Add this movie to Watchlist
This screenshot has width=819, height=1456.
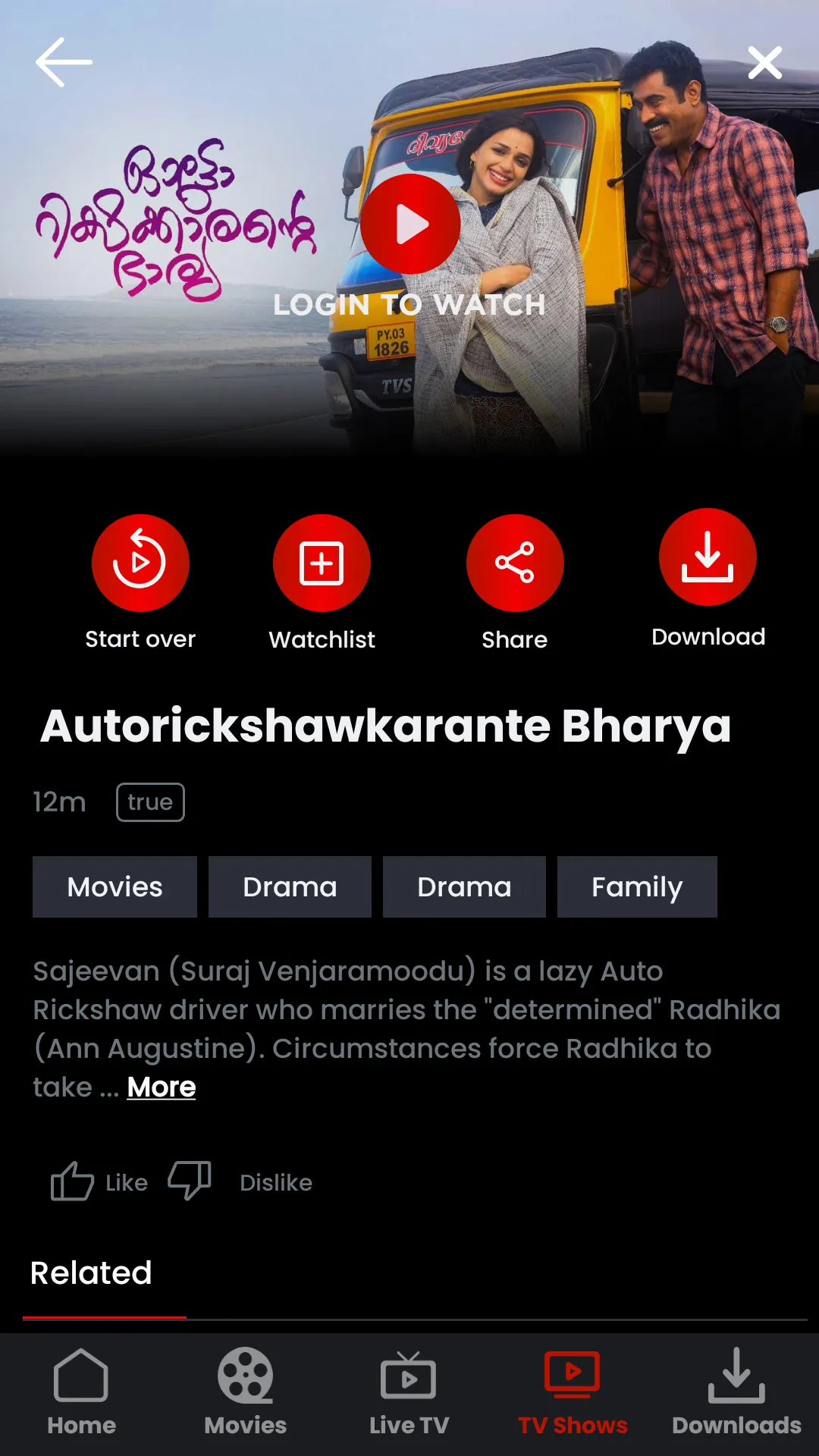pos(322,563)
